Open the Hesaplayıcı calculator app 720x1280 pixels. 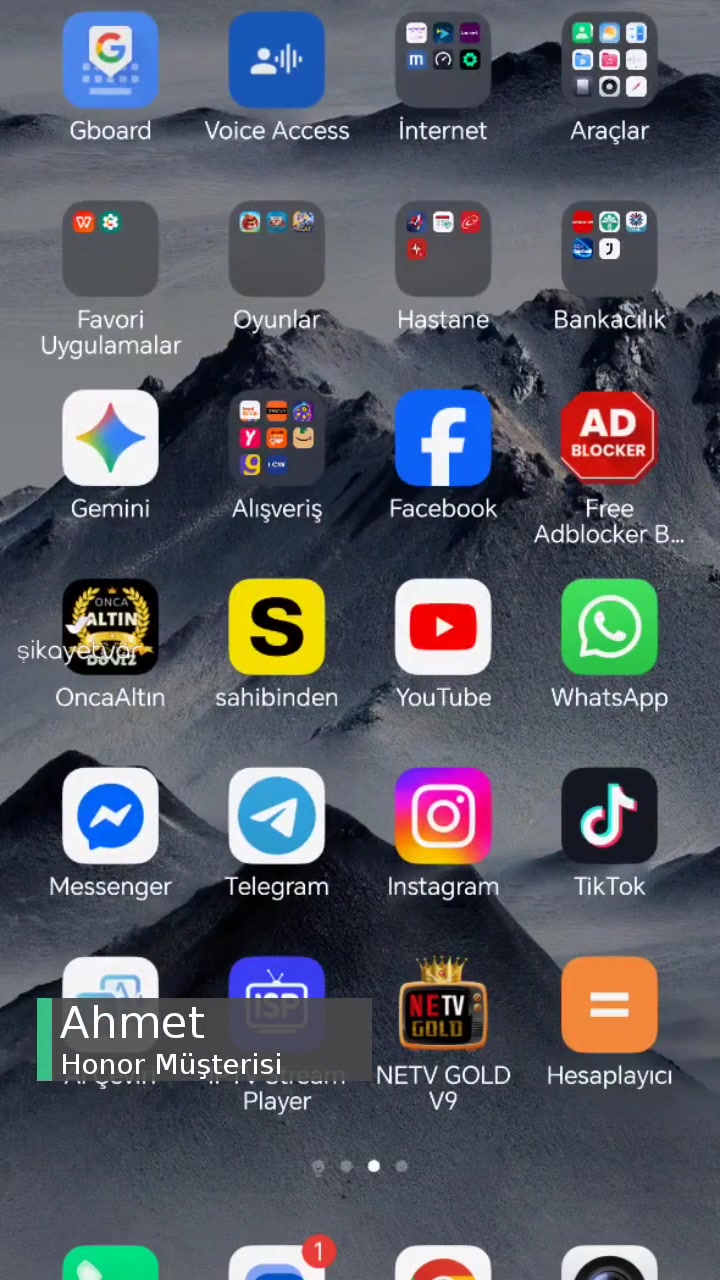tap(609, 1005)
